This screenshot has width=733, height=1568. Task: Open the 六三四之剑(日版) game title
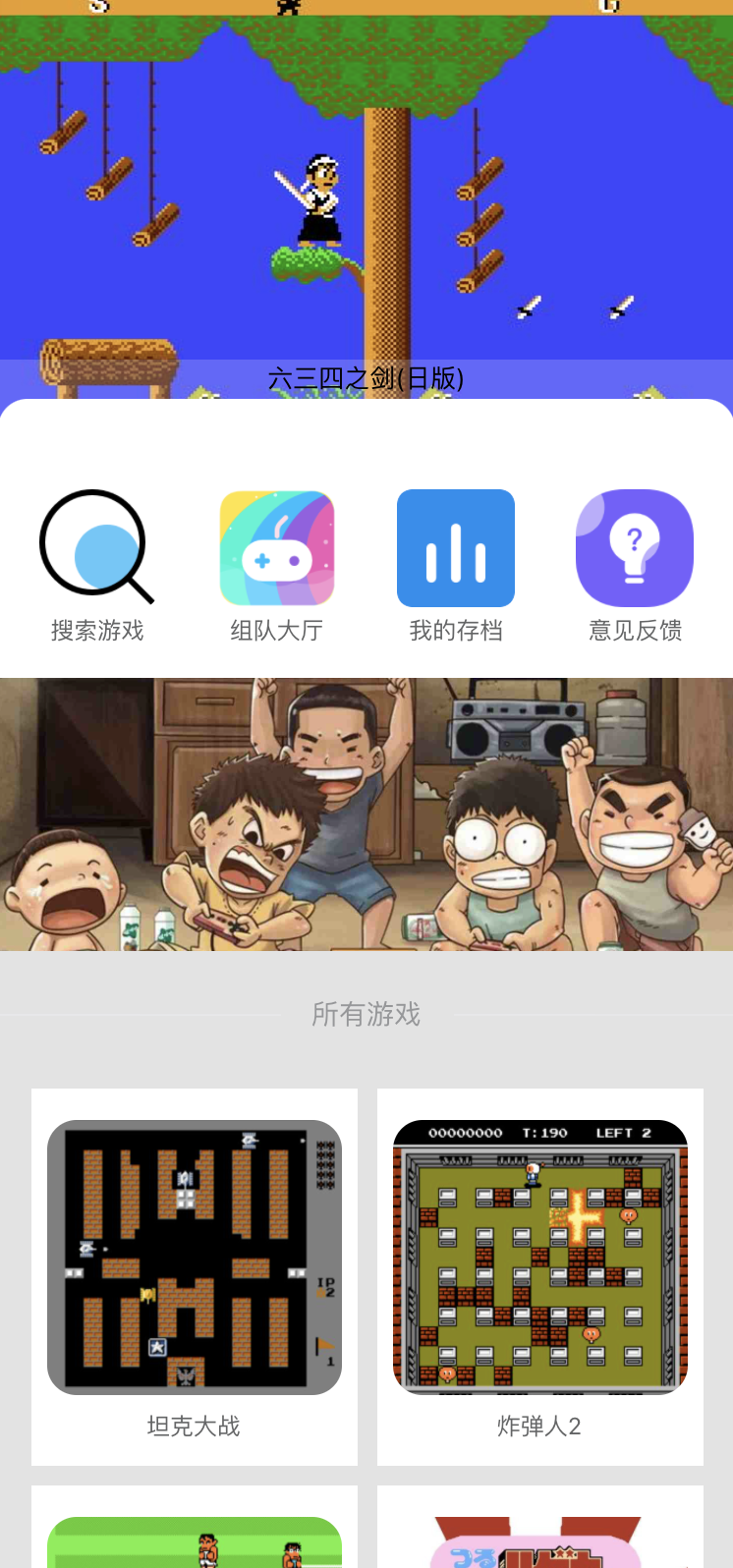[366, 378]
